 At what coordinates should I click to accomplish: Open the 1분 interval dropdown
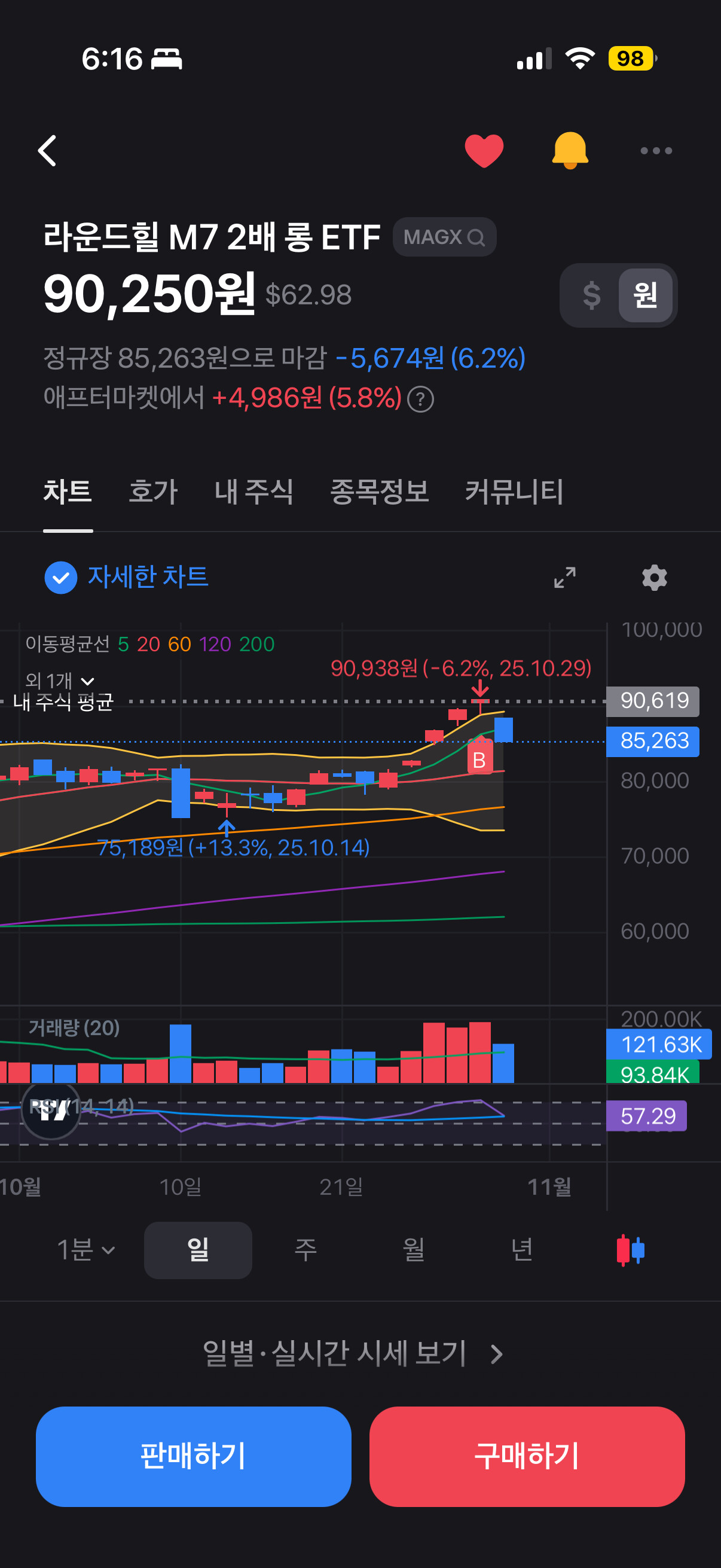click(85, 1250)
